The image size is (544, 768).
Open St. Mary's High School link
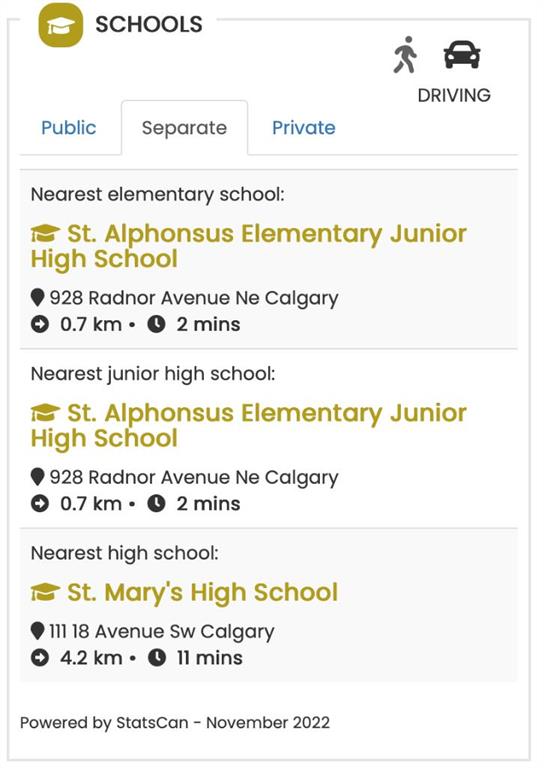(x=184, y=592)
